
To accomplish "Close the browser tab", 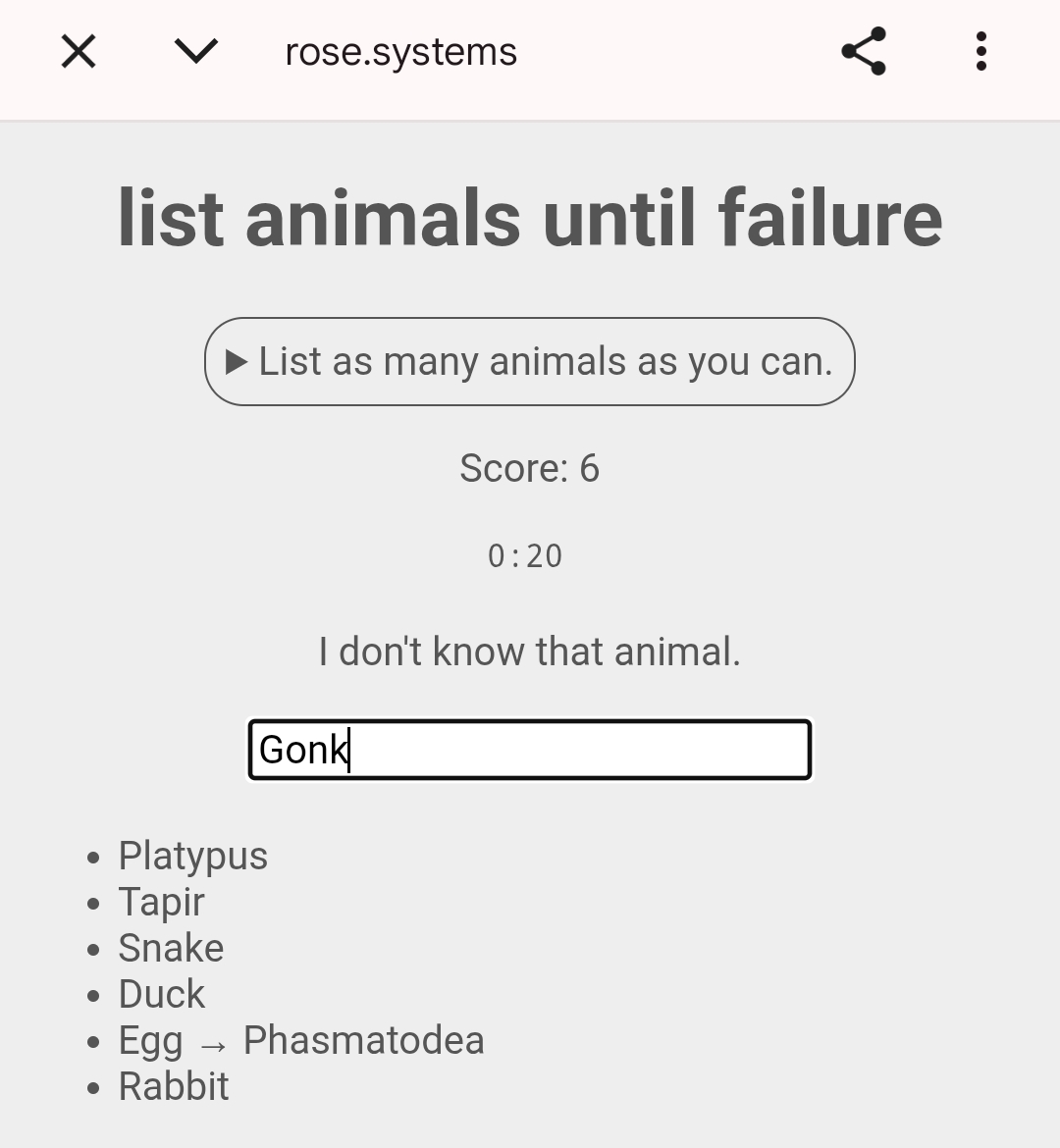I will pyautogui.click(x=79, y=51).
